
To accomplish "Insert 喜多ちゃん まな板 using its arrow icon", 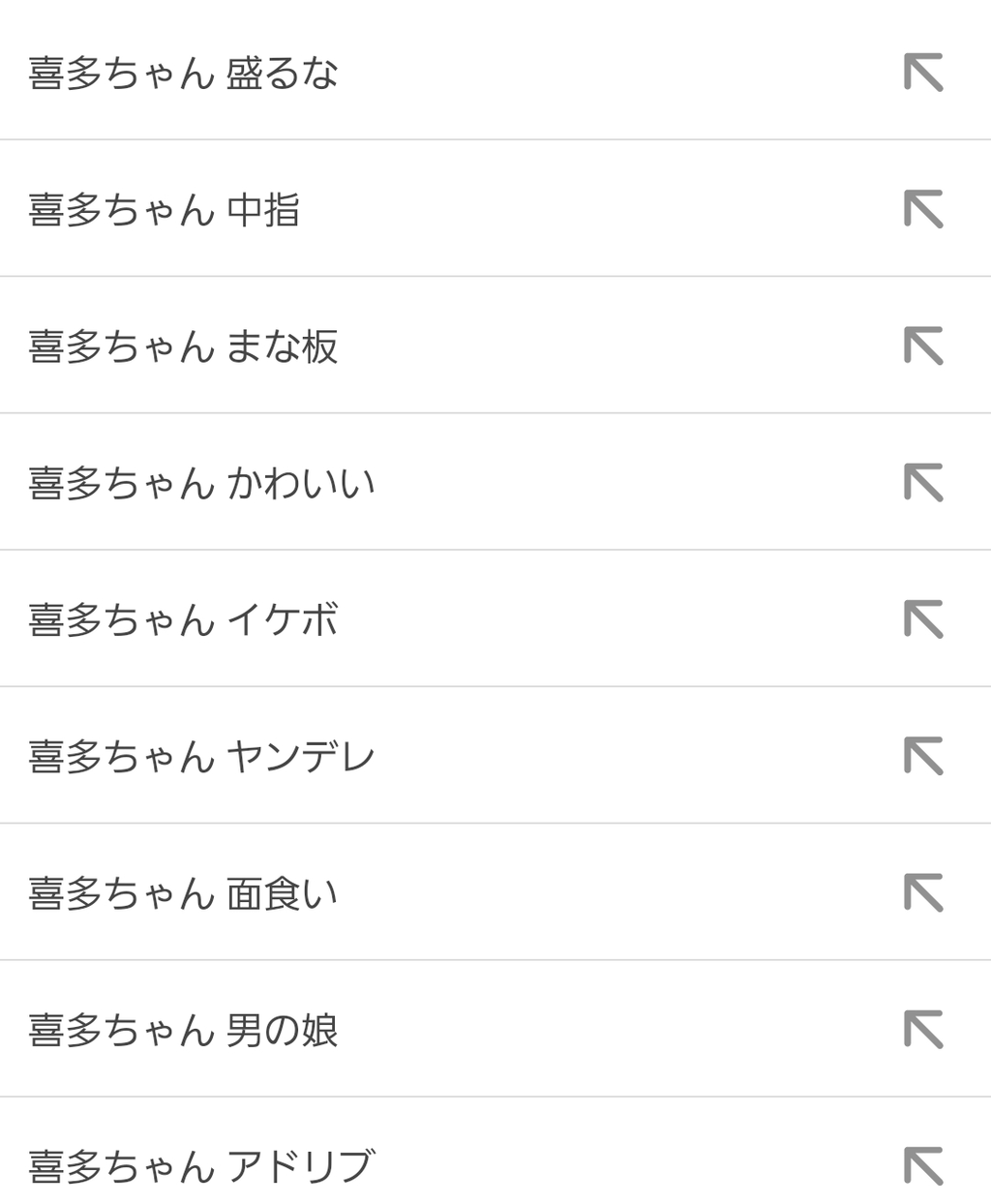I will (x=923, y=346).
